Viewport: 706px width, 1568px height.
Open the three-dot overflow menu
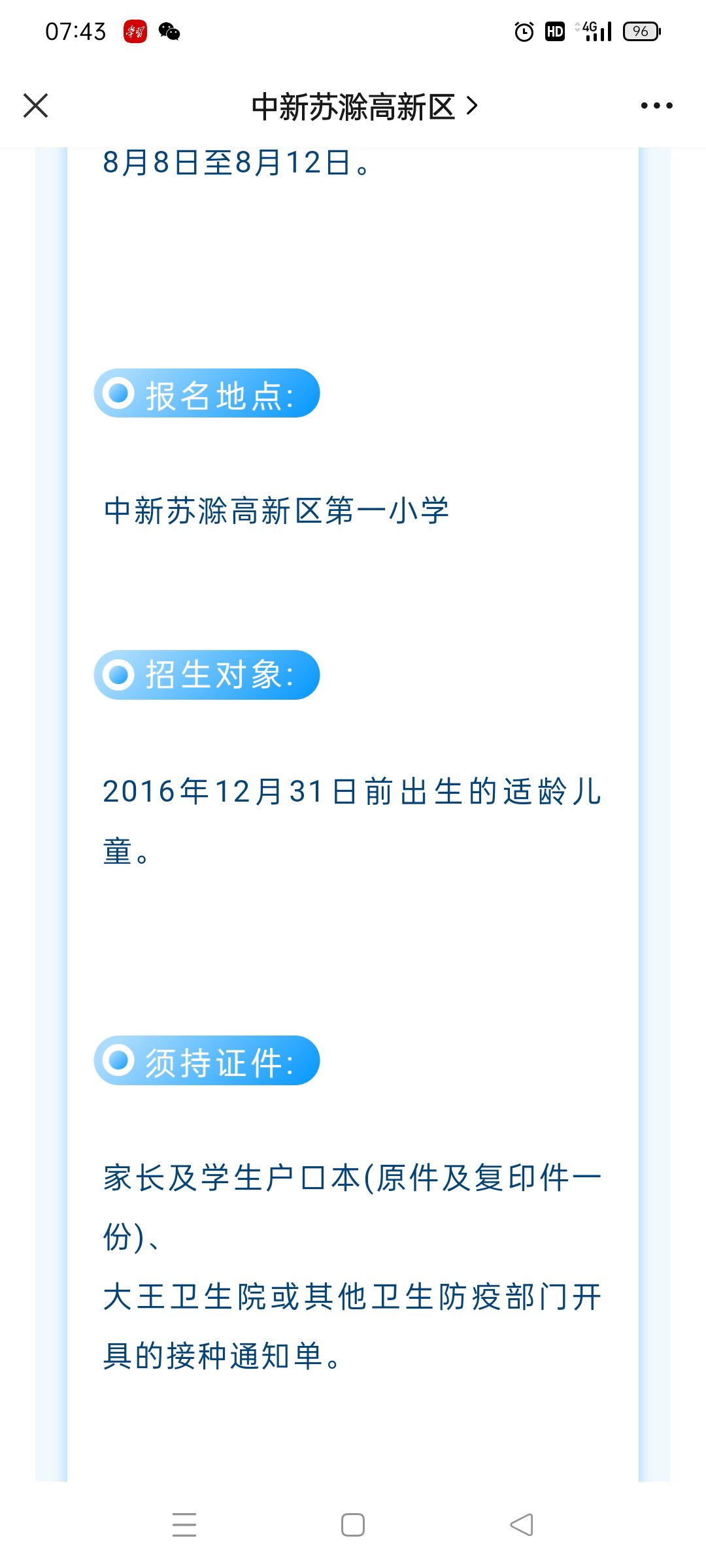tap(656, 106)
